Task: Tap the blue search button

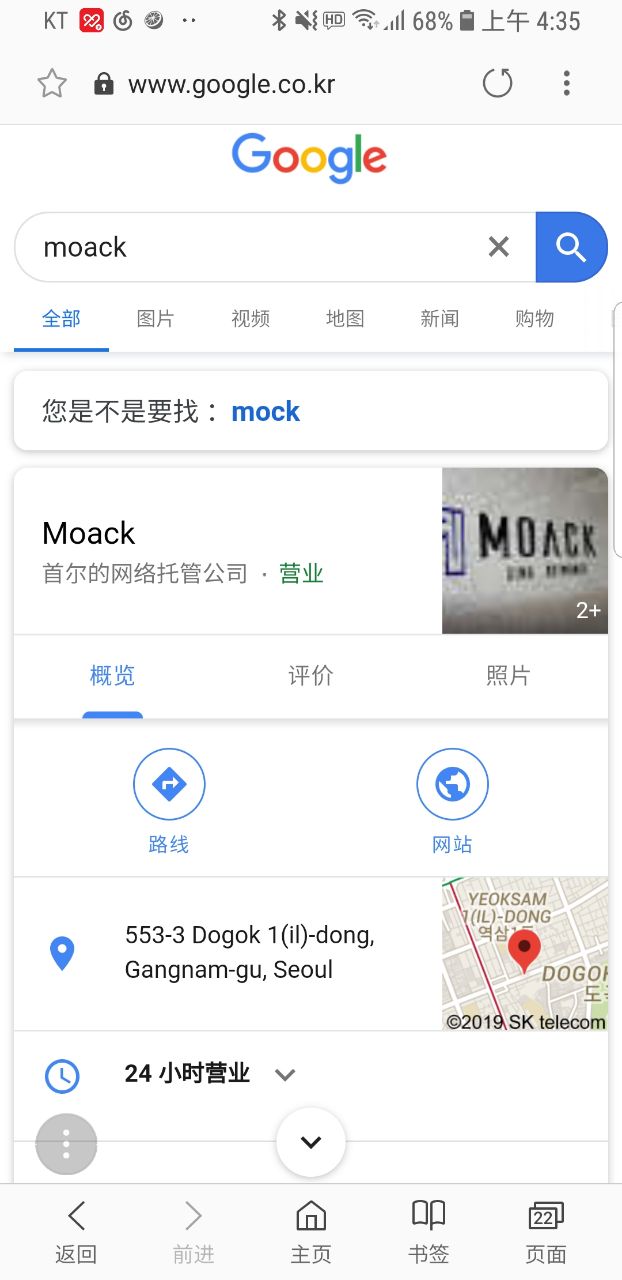Action: point(571,247)
